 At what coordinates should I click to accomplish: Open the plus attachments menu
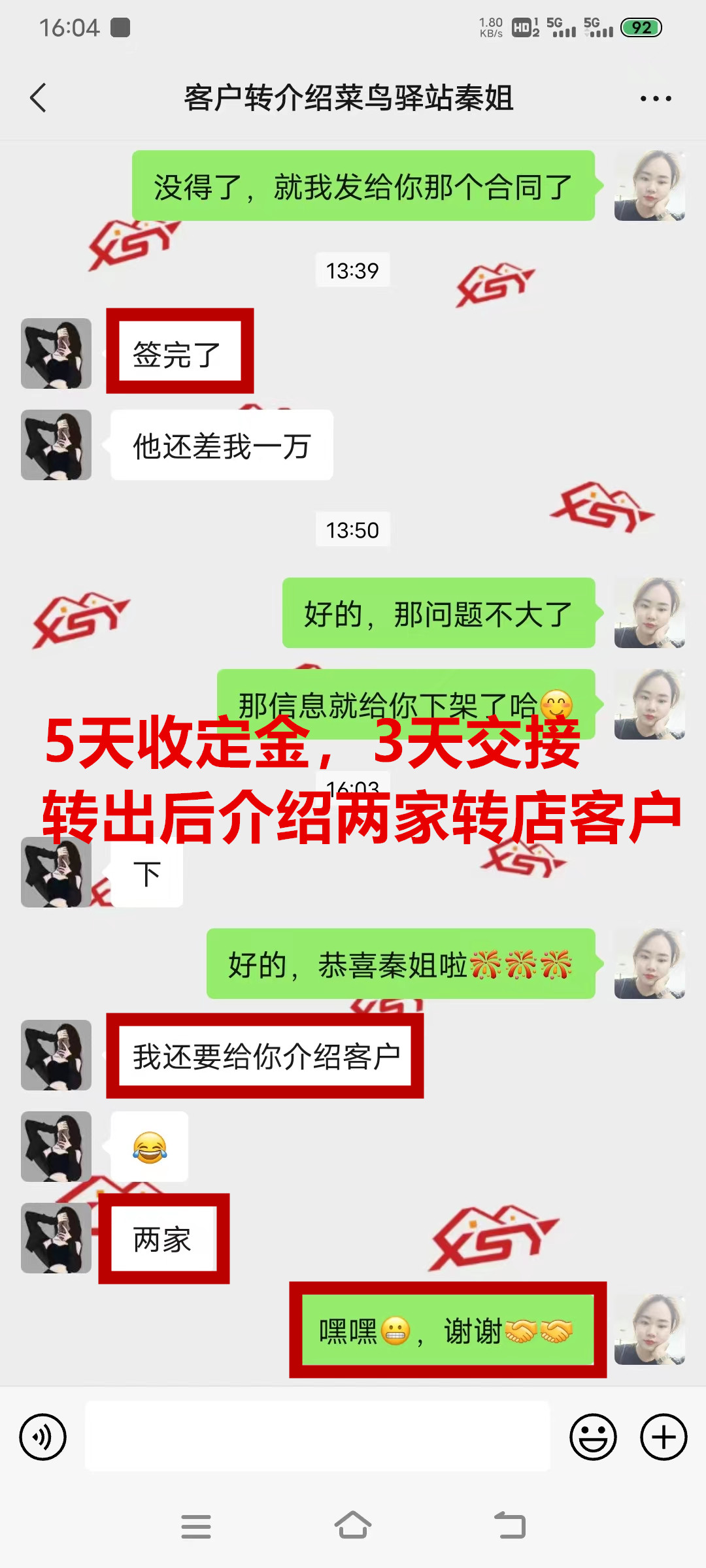click(664, 1437)
